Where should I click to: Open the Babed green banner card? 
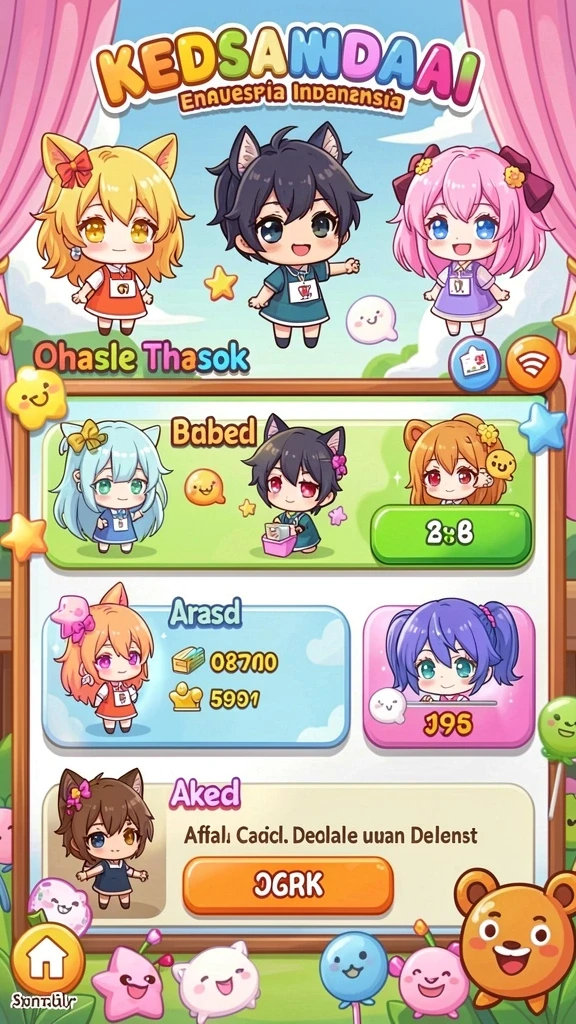tap(288, 494)
